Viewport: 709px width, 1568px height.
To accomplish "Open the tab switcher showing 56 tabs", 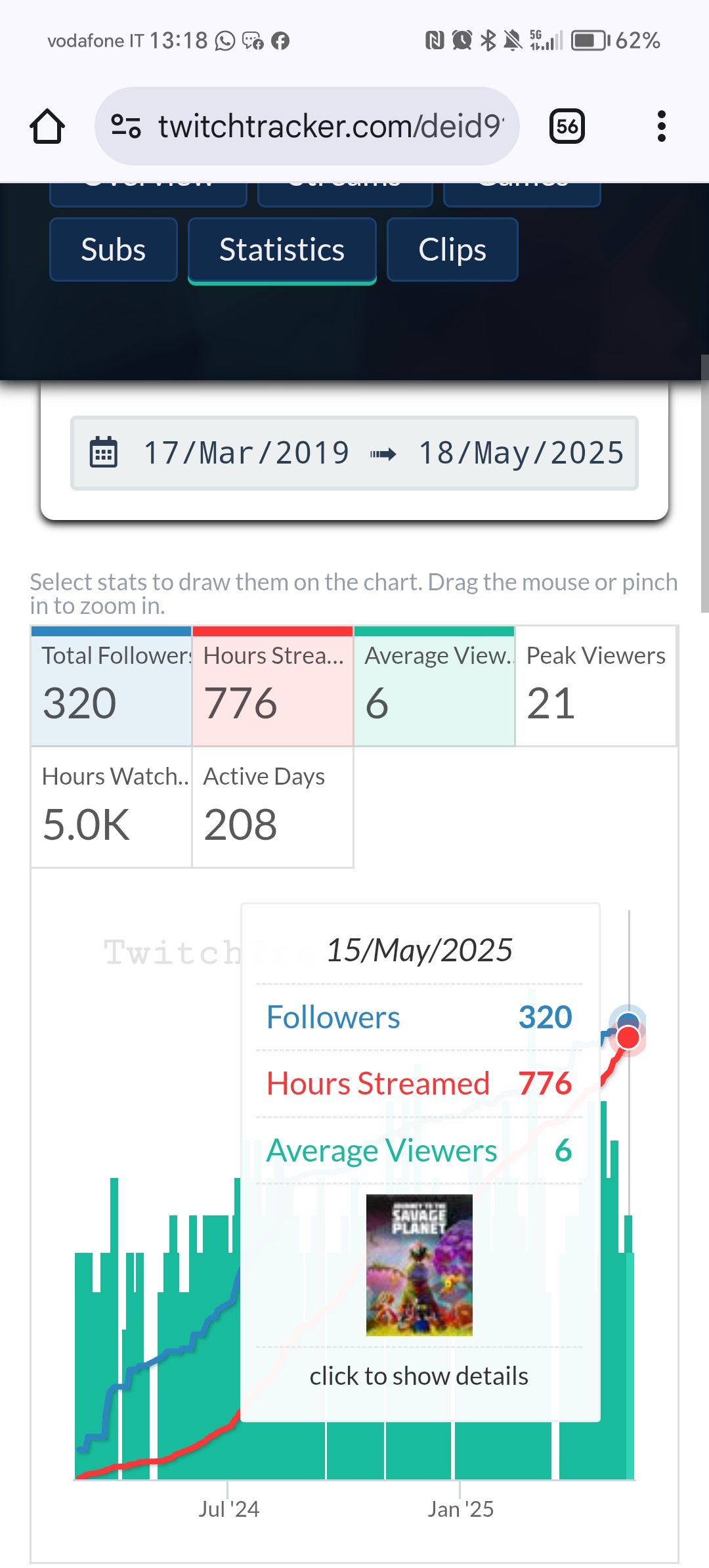I will [x=567, y=126].
